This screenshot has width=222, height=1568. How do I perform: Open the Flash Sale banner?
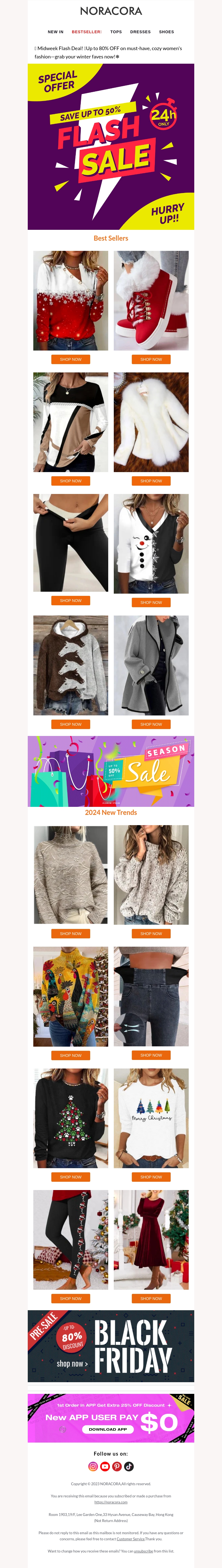(x=111, y=146)
